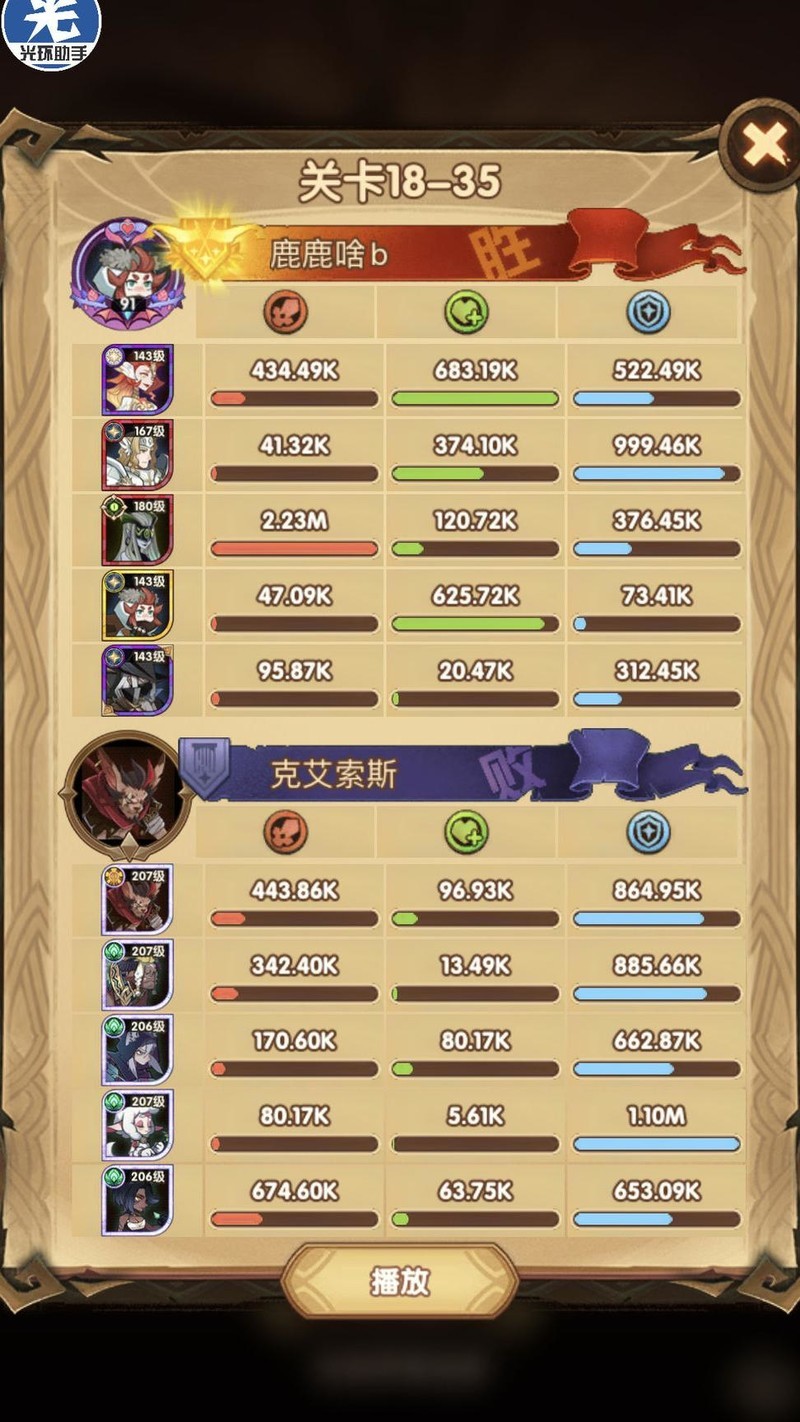Tap 播放 to replay the battle
The height and width of the screenshot is (1422, 800).
[x=400, y=1282]
